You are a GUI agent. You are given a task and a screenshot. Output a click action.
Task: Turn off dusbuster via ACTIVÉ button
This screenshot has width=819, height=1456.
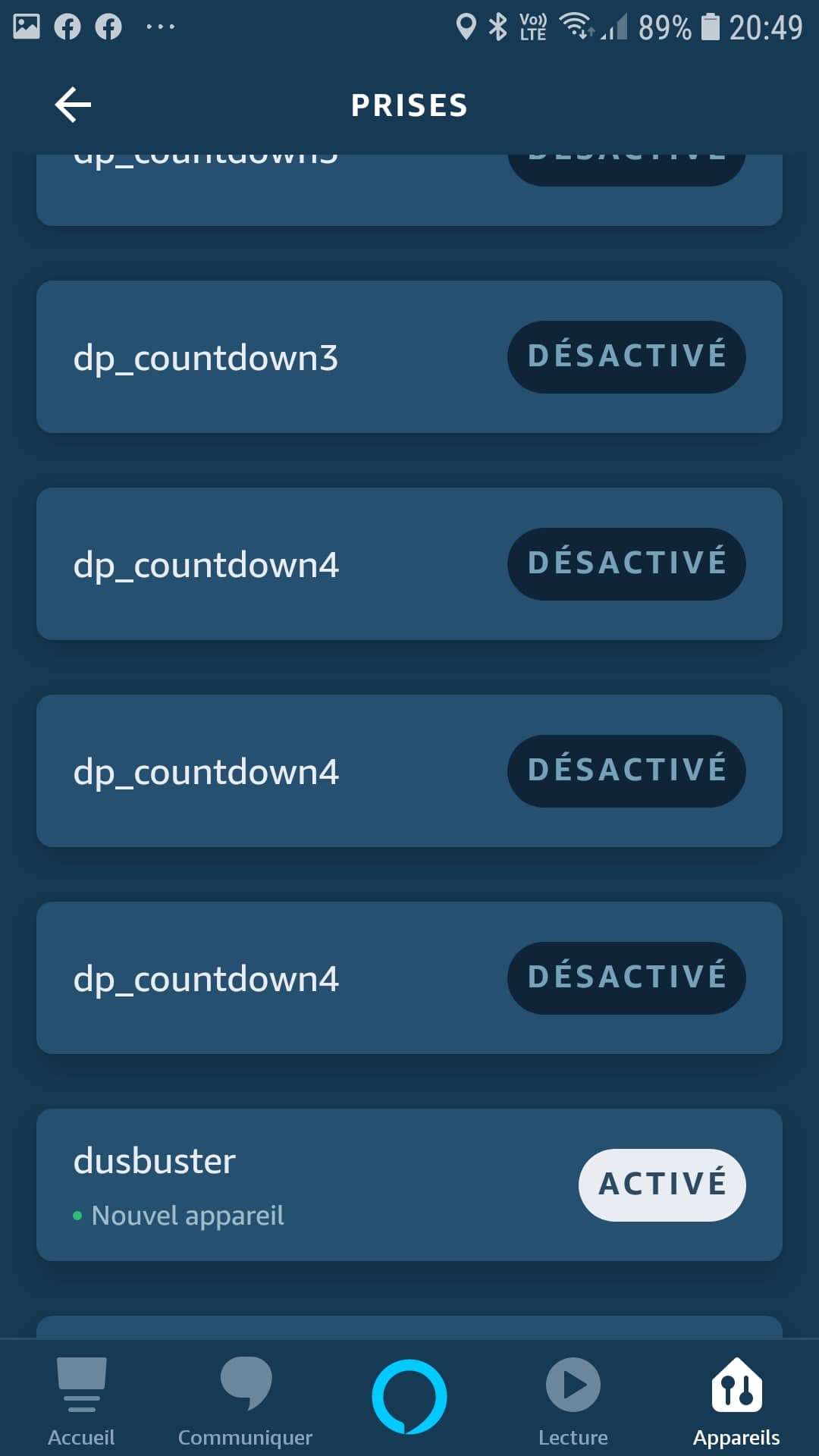click(x=662, y=1185)
